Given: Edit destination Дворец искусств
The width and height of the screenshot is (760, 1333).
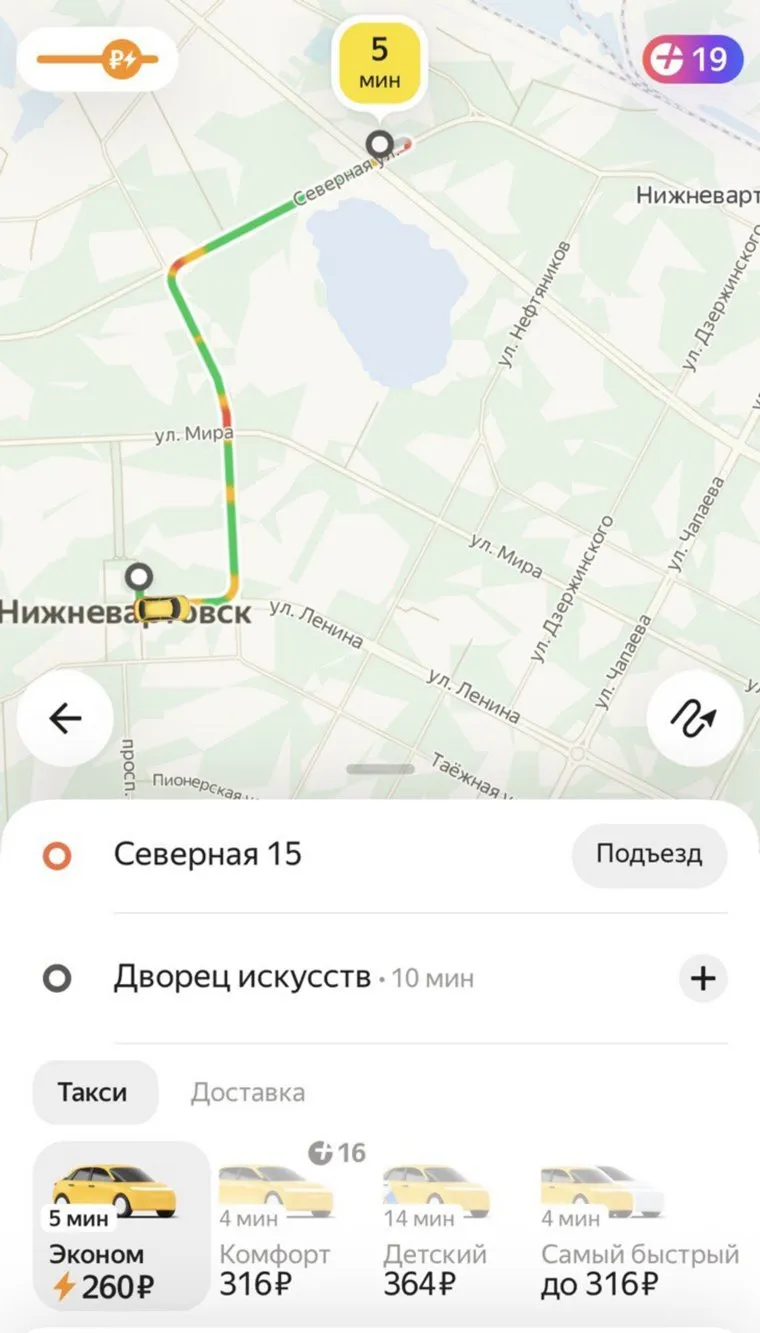Looking at the screenshot, I should [242, 977].
